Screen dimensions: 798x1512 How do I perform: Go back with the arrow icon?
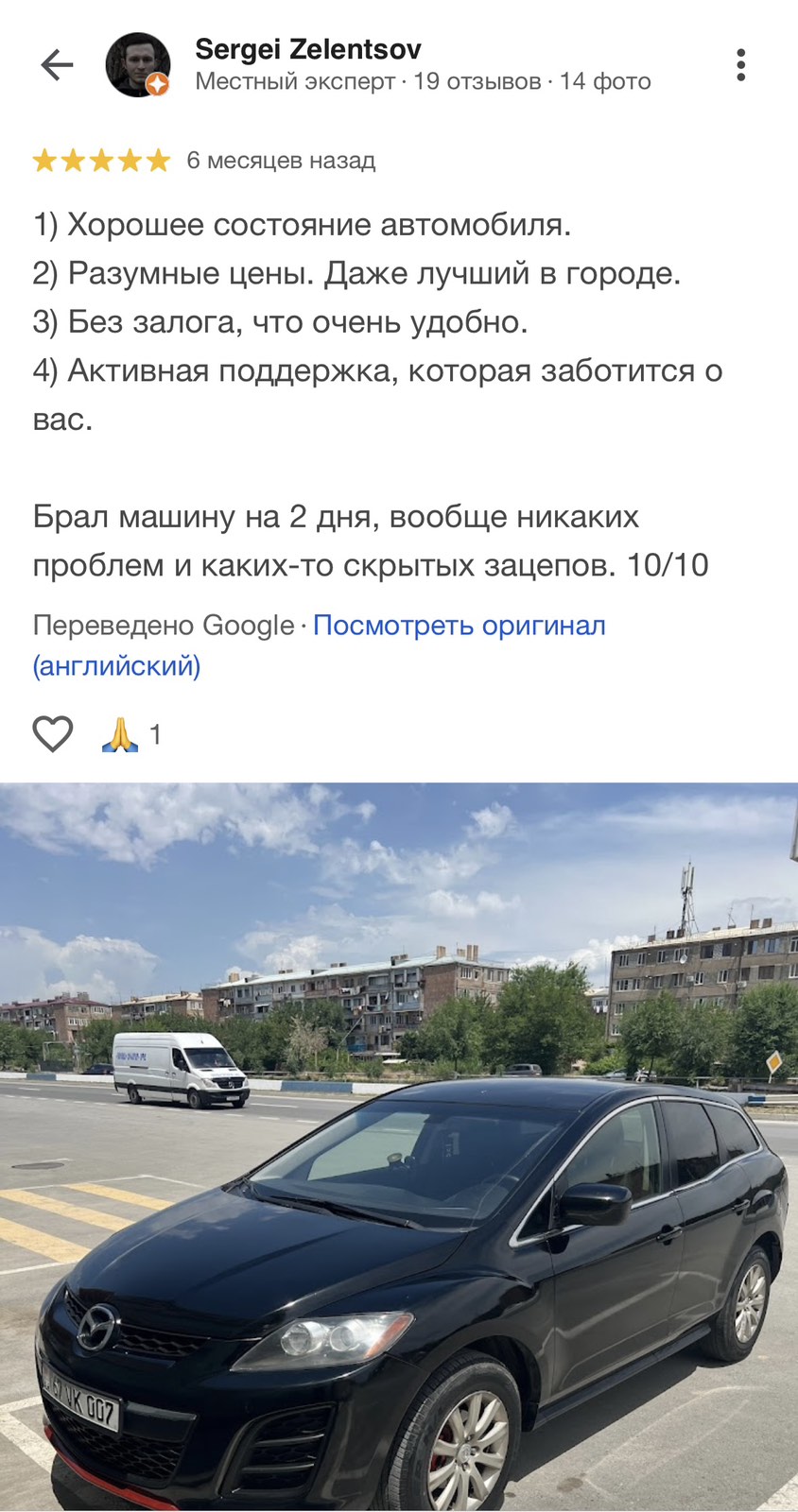(57, 64)
